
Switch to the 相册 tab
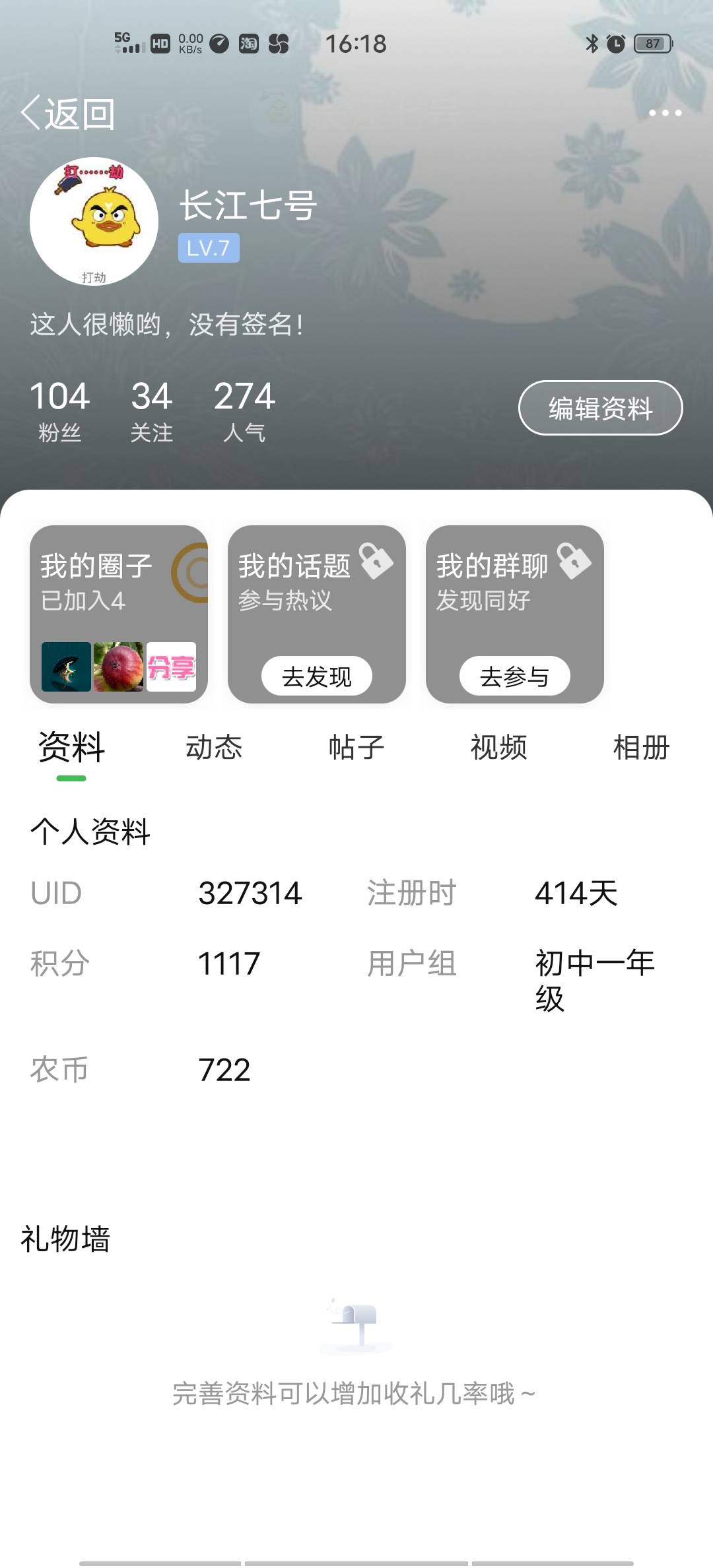642,748
